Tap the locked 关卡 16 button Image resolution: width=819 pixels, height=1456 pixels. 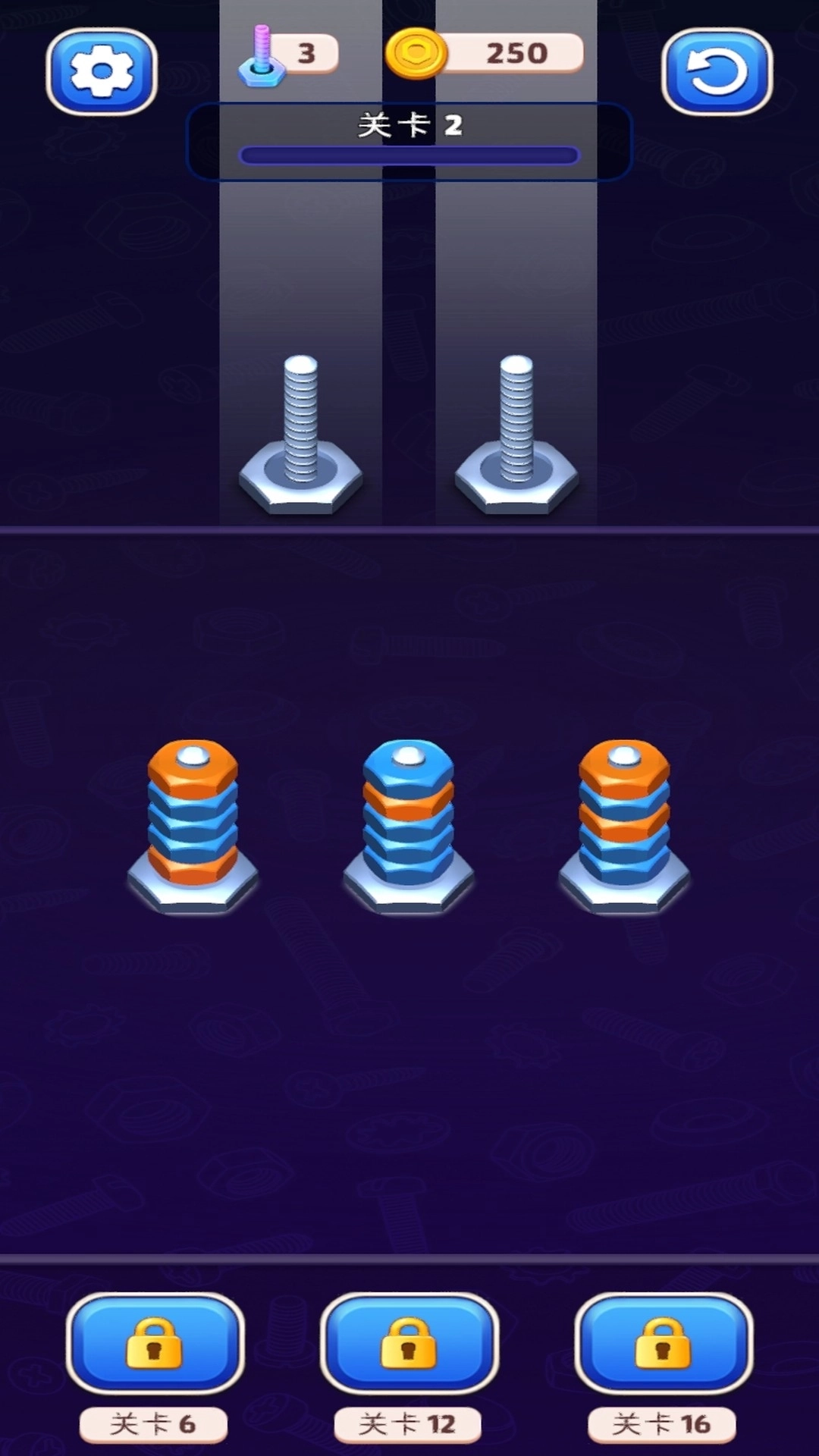click(x=663, y=1342)
